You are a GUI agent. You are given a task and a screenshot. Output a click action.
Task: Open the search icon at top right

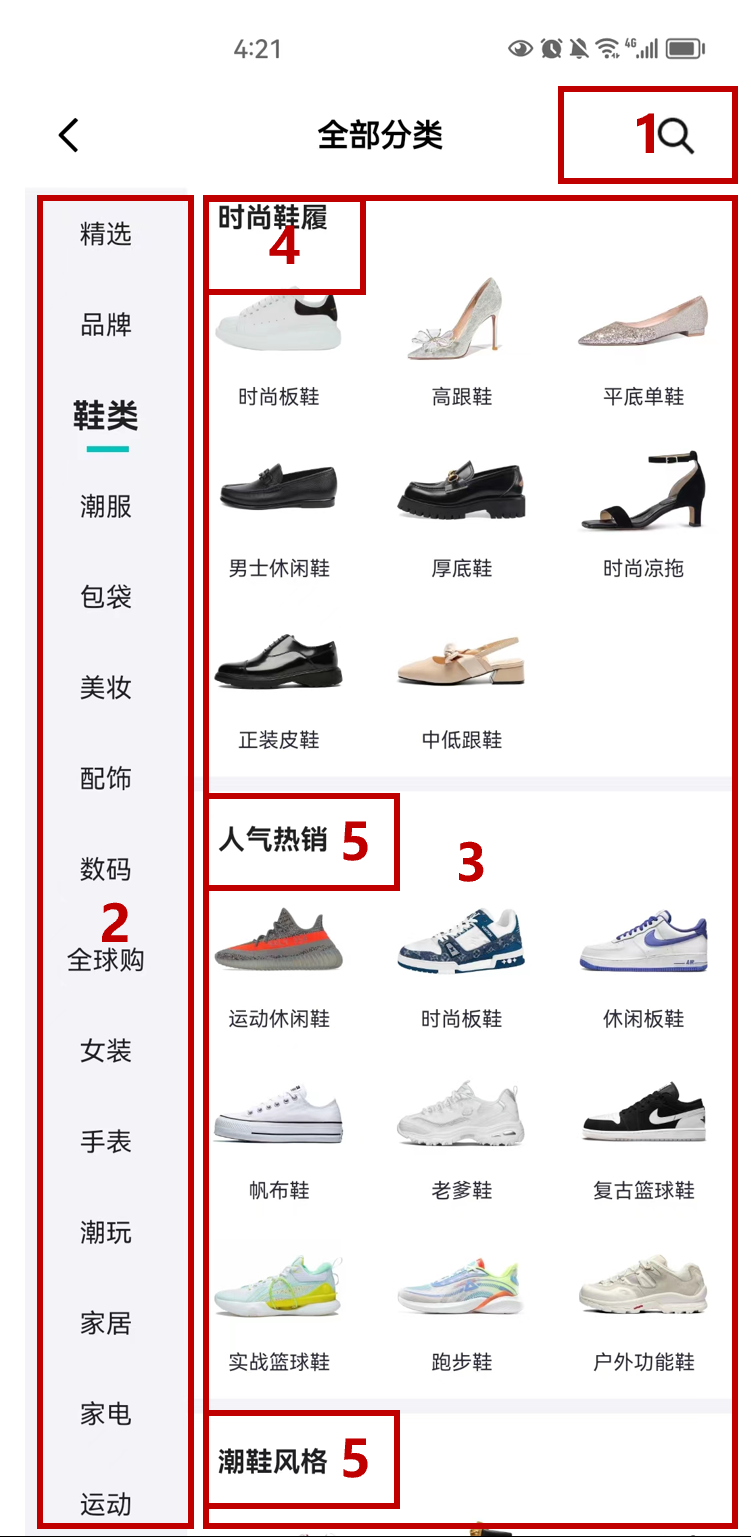coord(675,136)
